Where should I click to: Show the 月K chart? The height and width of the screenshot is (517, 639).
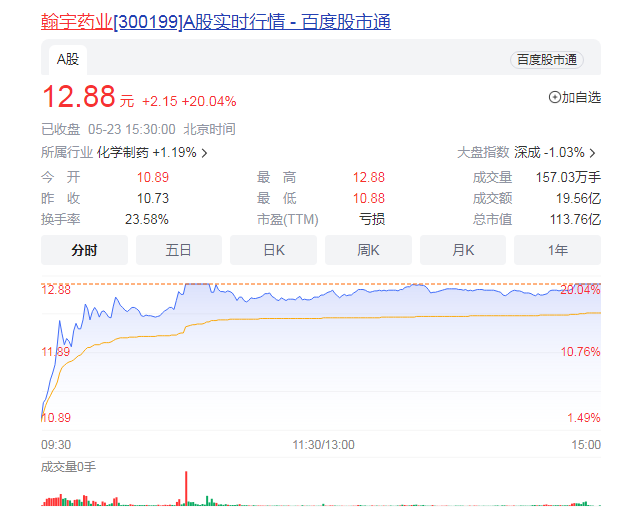click(463, 250)
